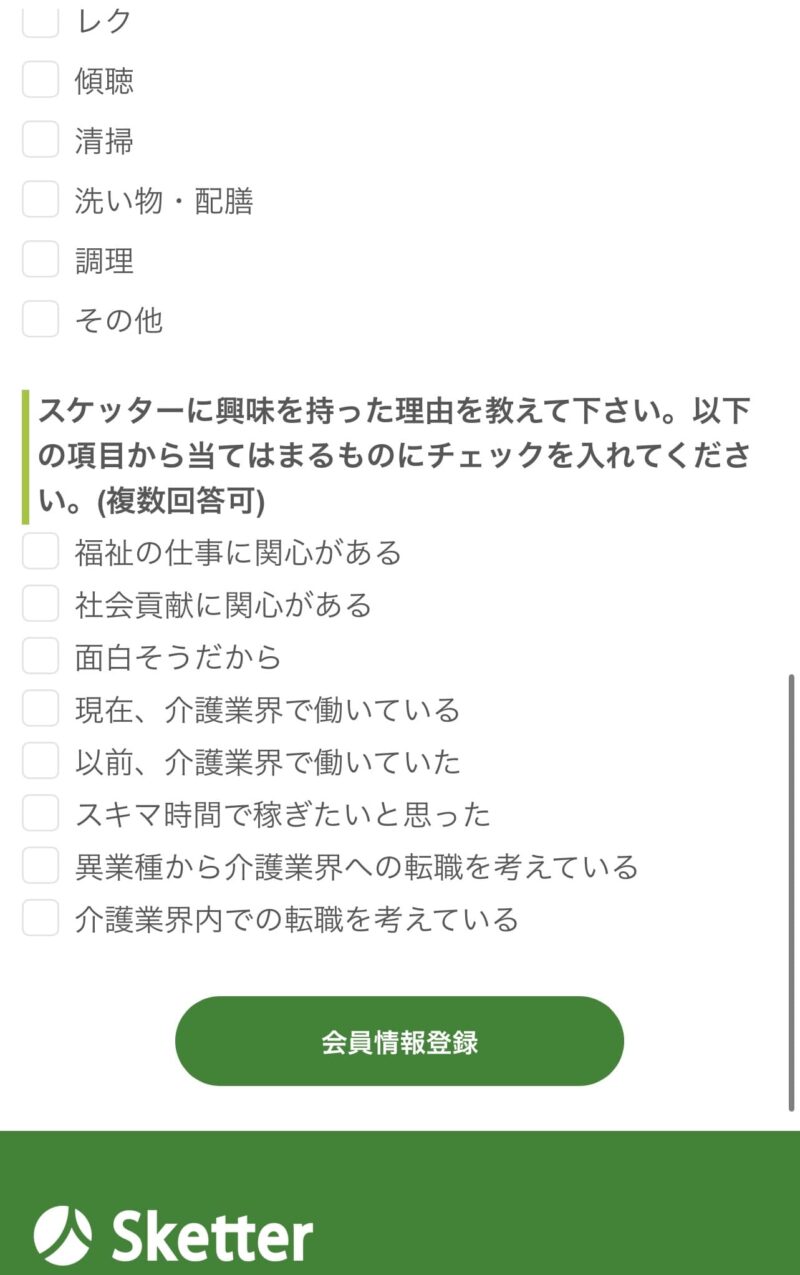The image size is (800, 1275).
Task: Tick the 面白そうだから option
Action: pyautogui.click(x=40, y=656)
